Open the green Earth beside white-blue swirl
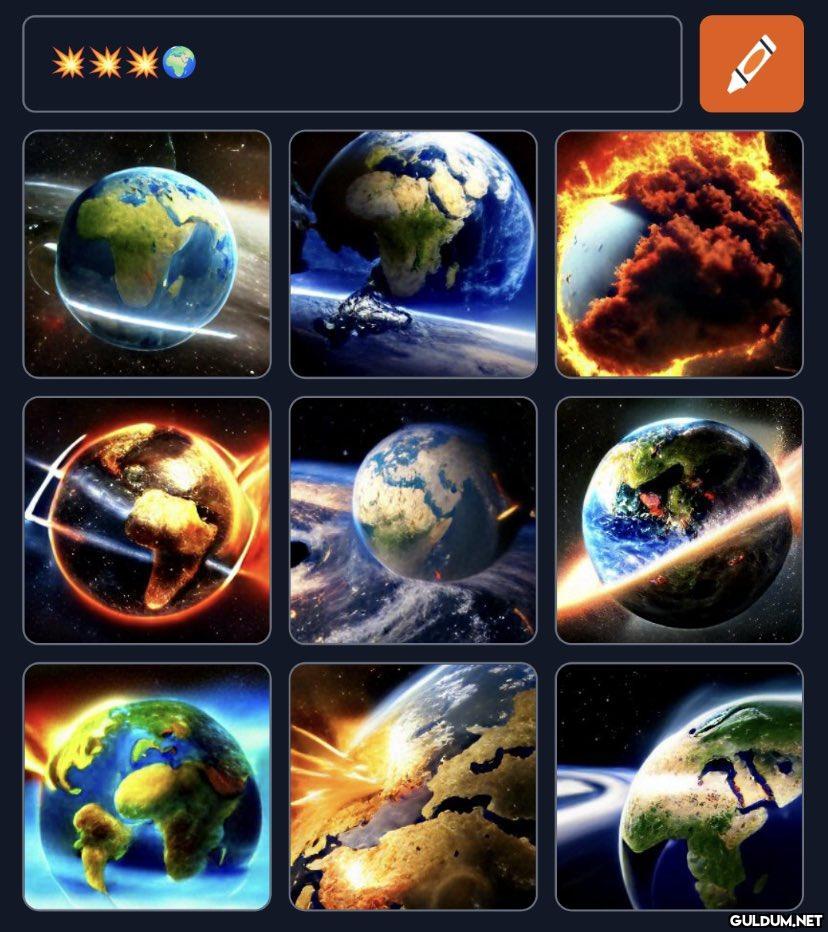The height and width of the screenshot is (932, 828). (x=679, y=786)
